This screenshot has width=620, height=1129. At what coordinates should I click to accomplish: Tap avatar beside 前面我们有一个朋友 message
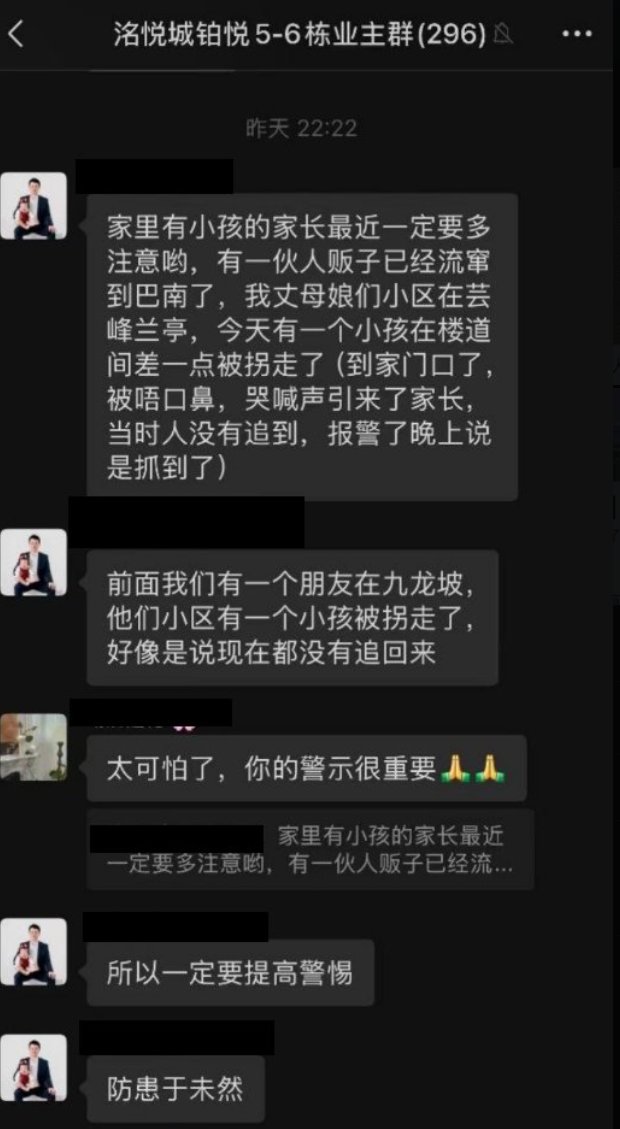(34, 562)
